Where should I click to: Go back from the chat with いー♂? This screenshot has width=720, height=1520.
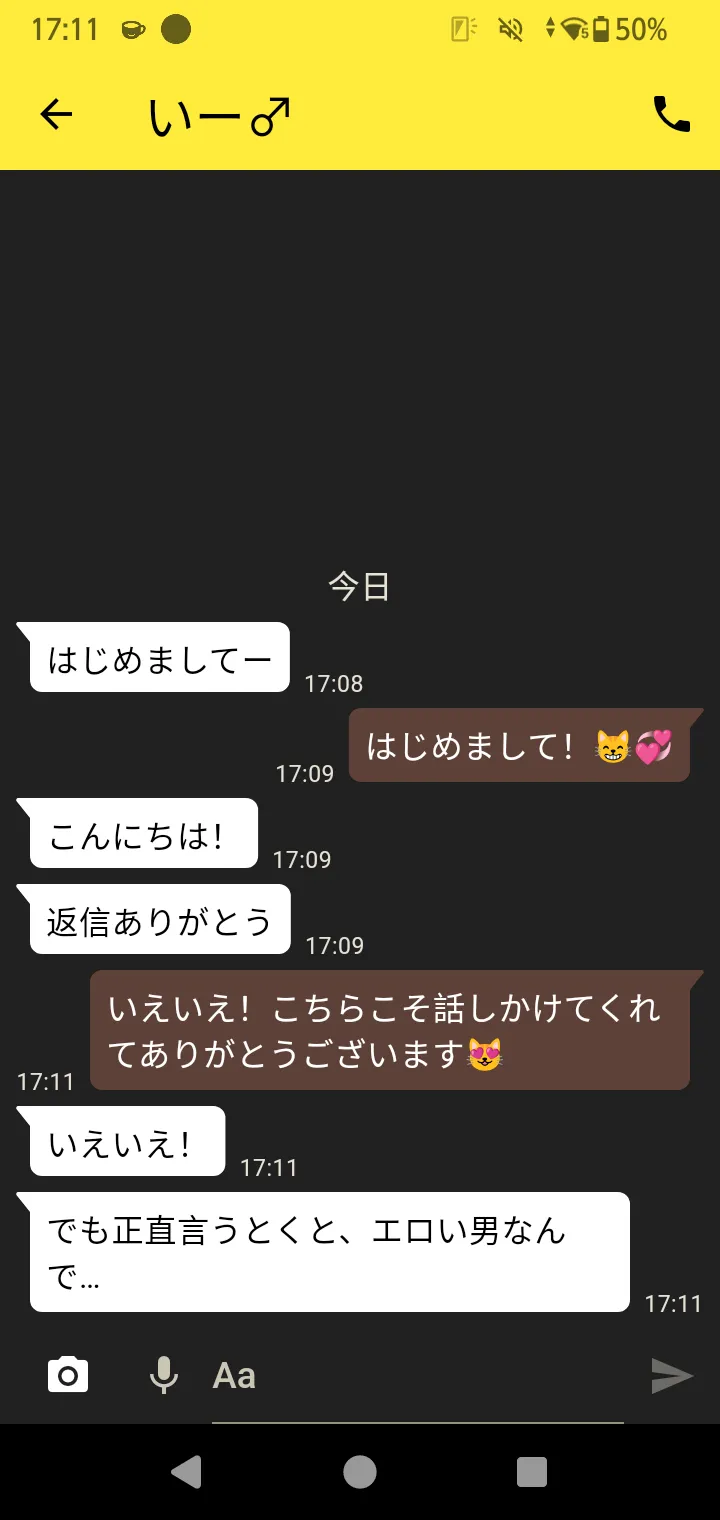[x=56, y=115]
